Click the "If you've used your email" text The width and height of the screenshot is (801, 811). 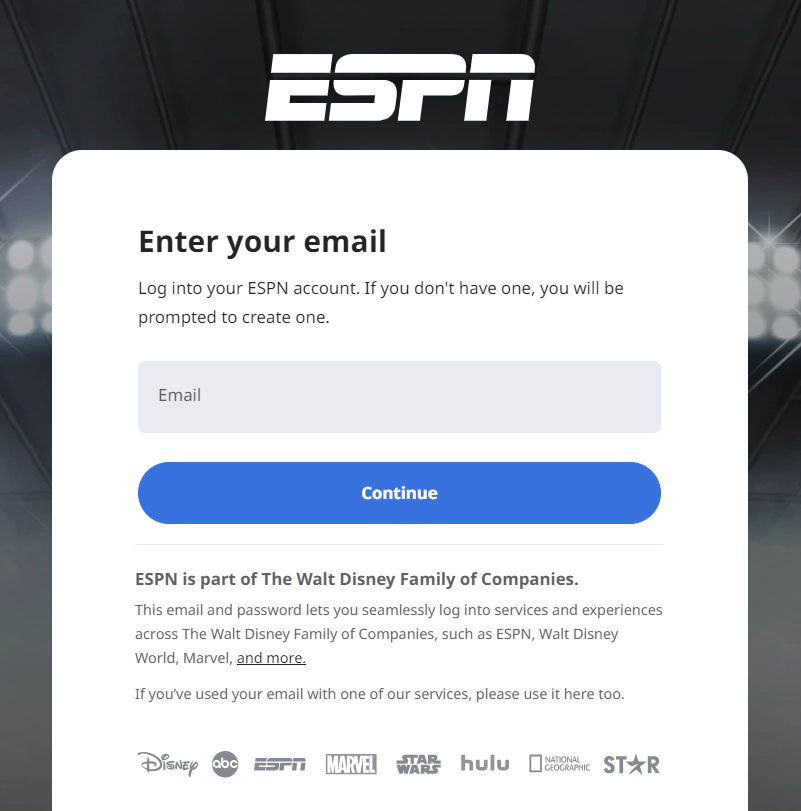click(380, 693)
